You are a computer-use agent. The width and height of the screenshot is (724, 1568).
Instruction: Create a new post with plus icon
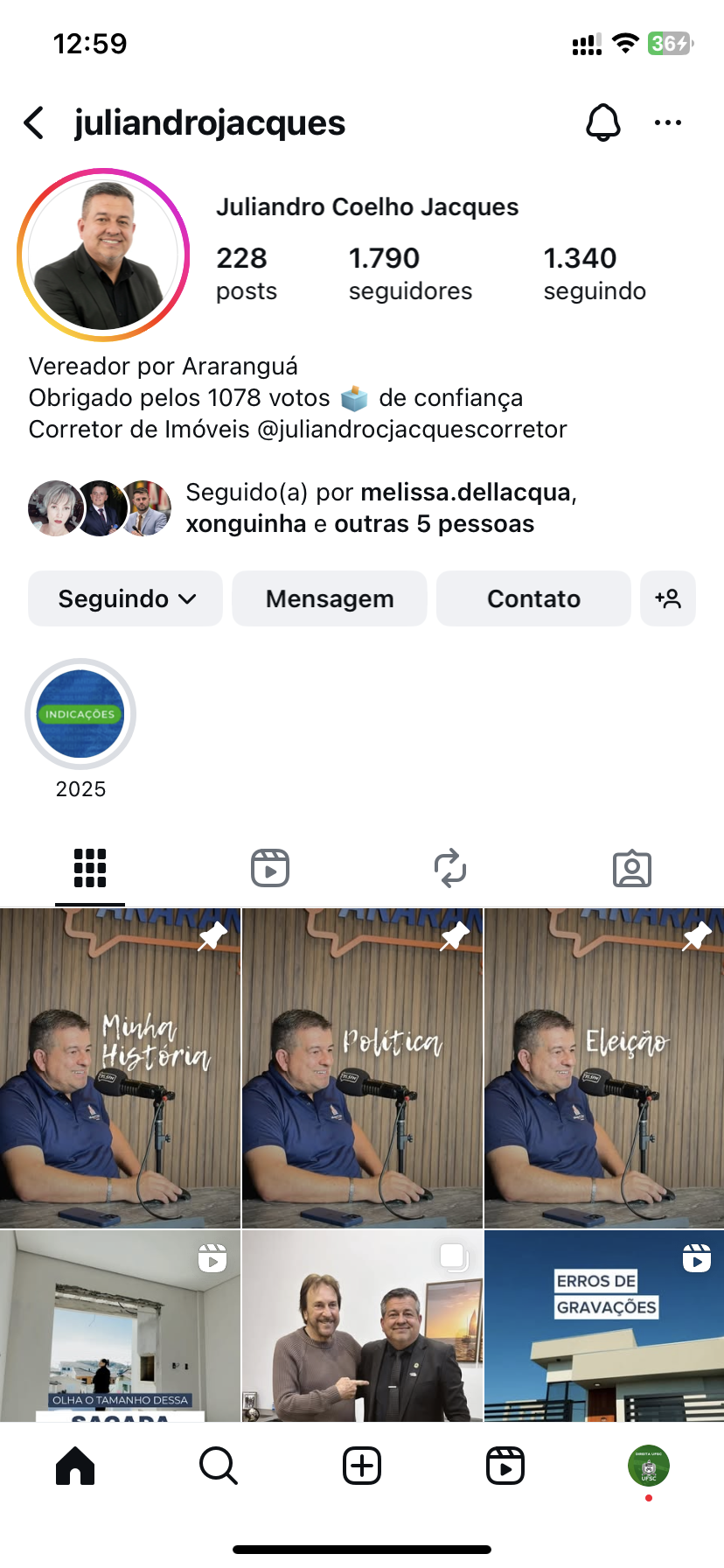362,1465
